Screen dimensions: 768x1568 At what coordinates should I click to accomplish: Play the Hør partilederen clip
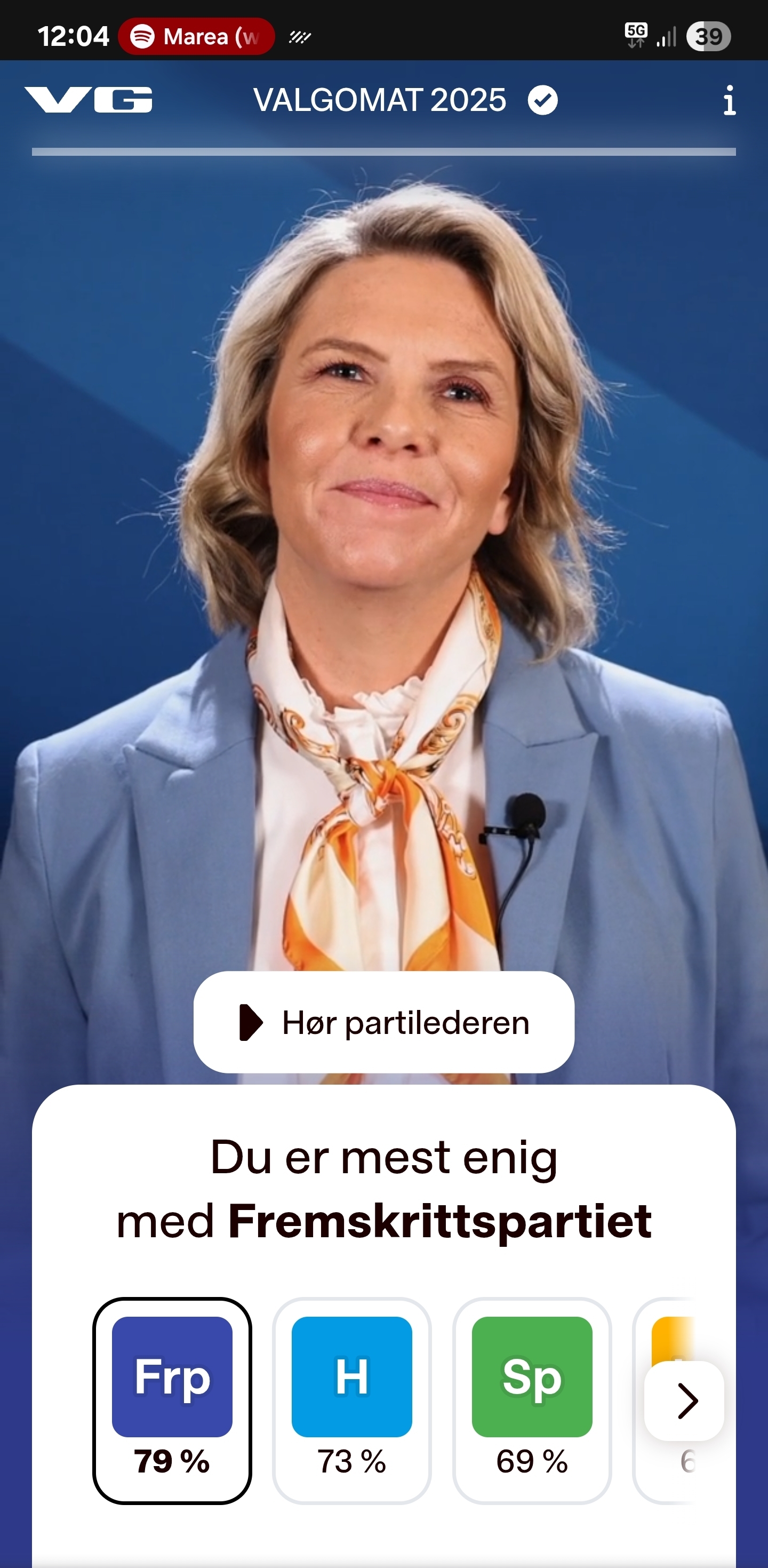(384, 1022)
